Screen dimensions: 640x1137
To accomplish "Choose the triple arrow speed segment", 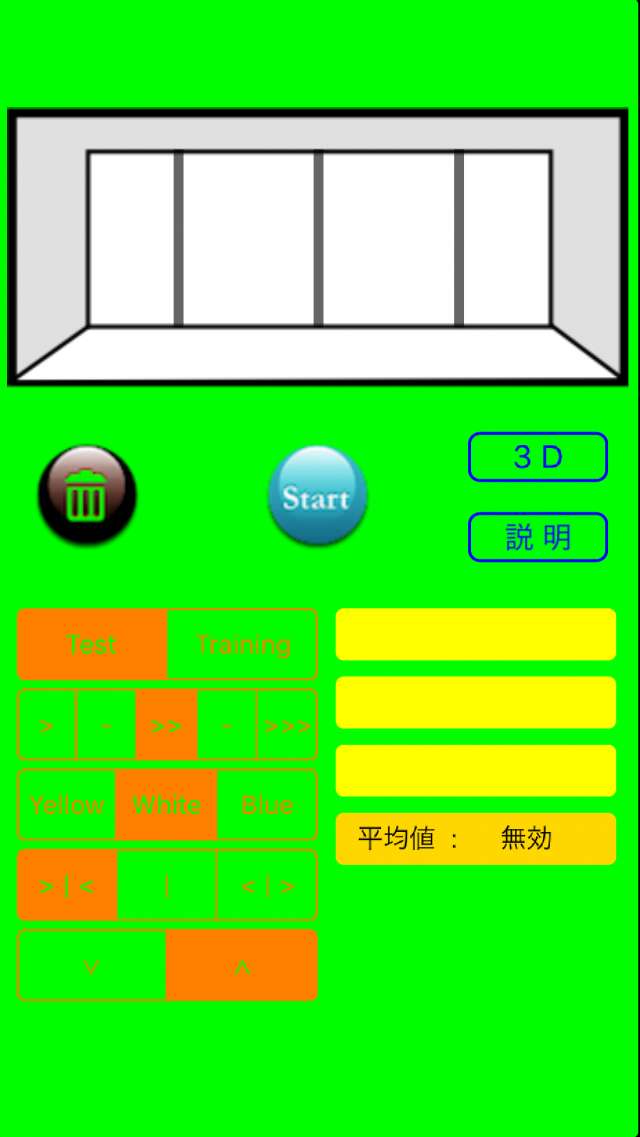I will click(288, 724).
